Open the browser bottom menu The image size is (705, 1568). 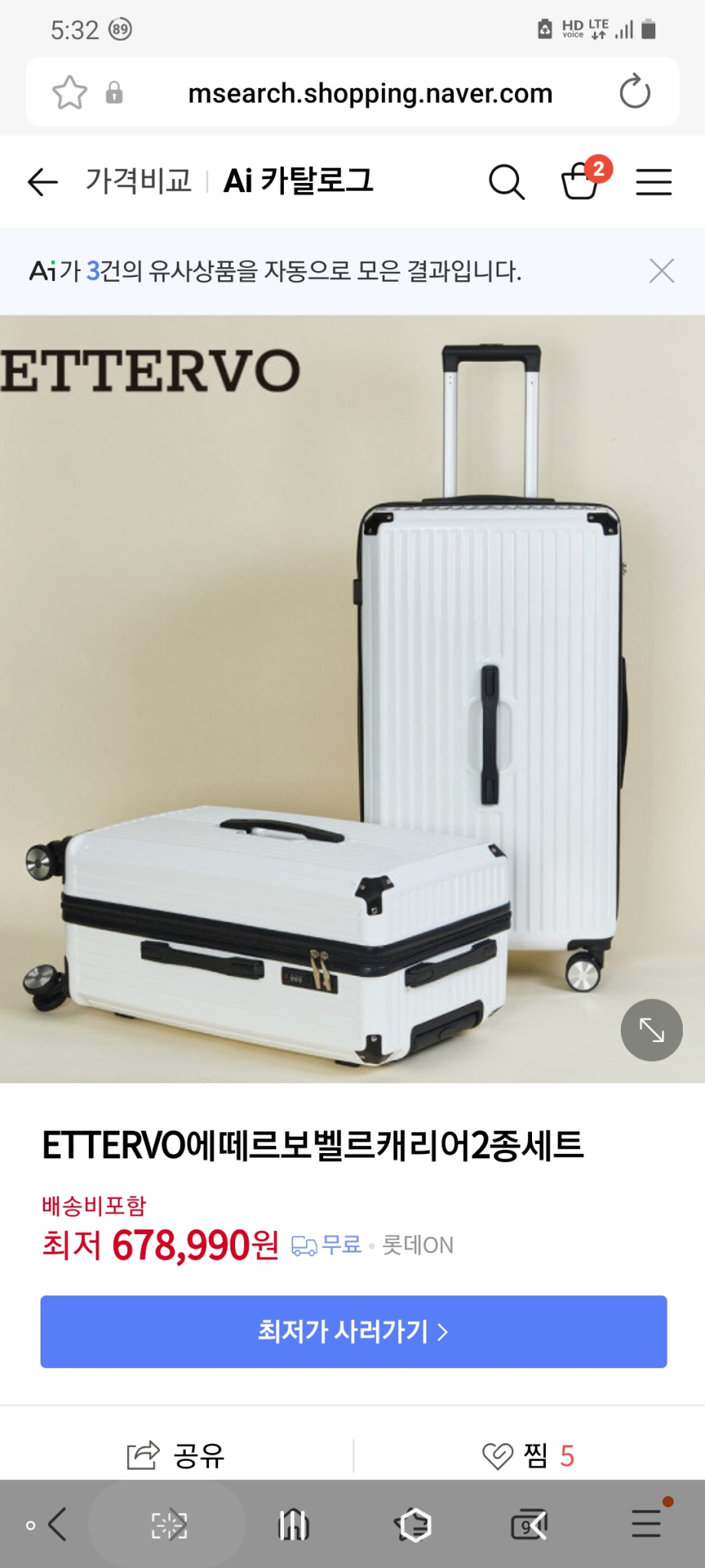point(647,1523)
